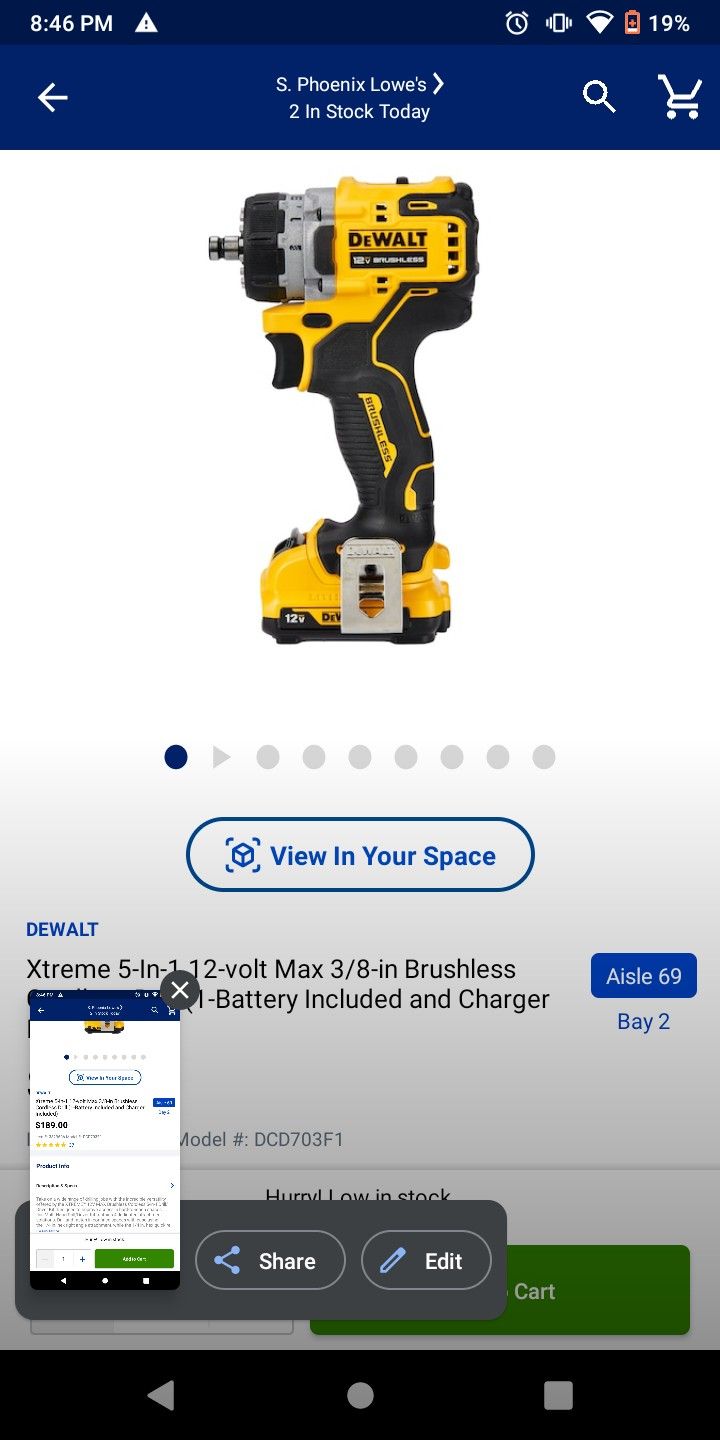Go back using the top arrow

(52, 97)
